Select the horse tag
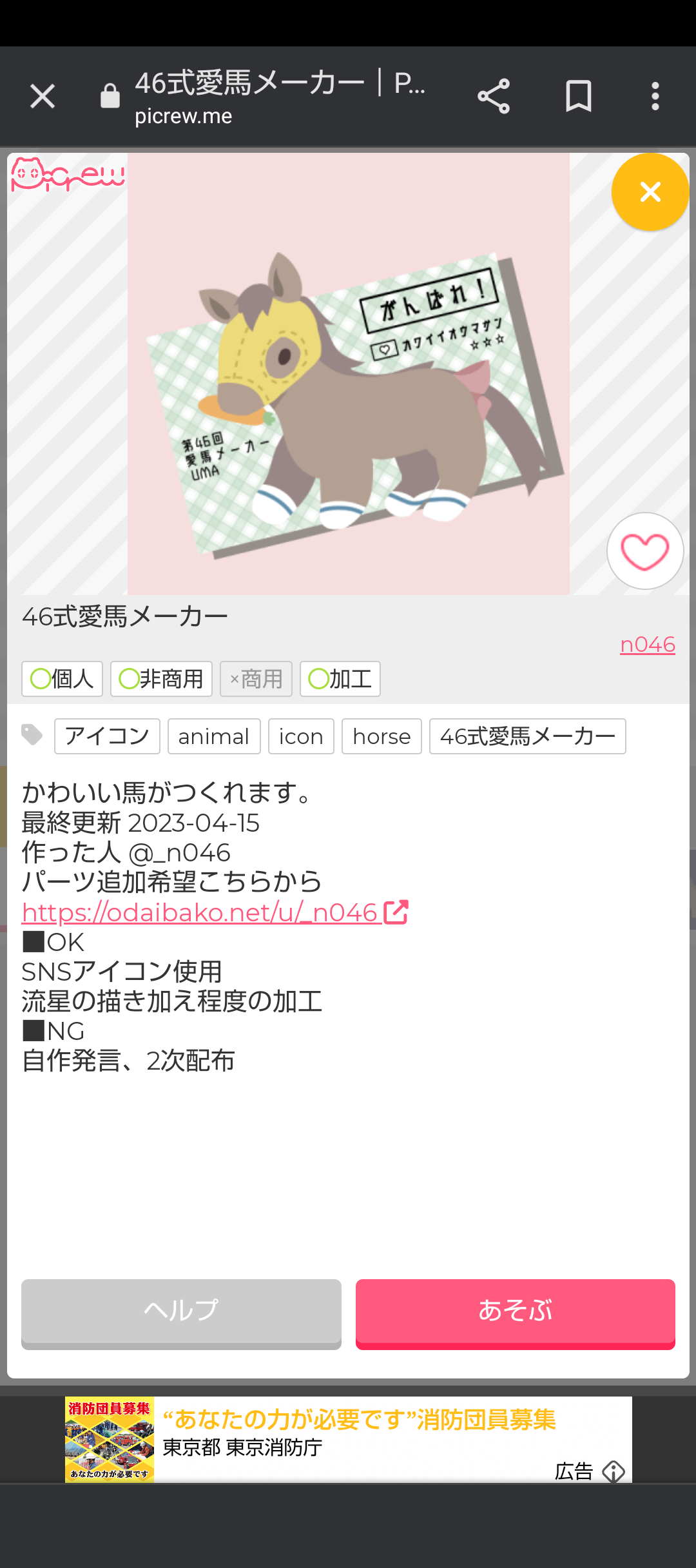 click(382, 736)
